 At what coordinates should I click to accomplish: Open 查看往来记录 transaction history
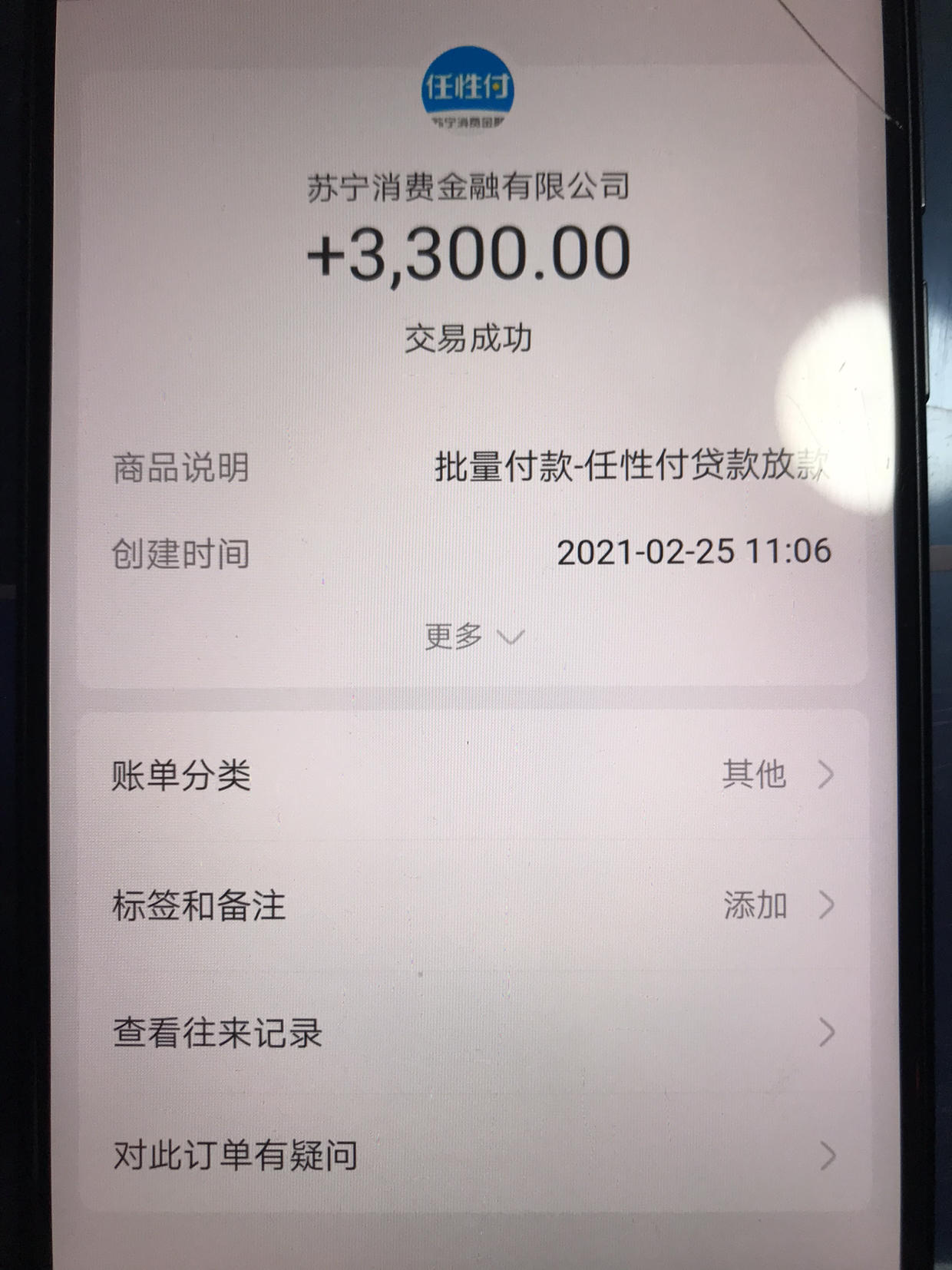[472, 1033]
